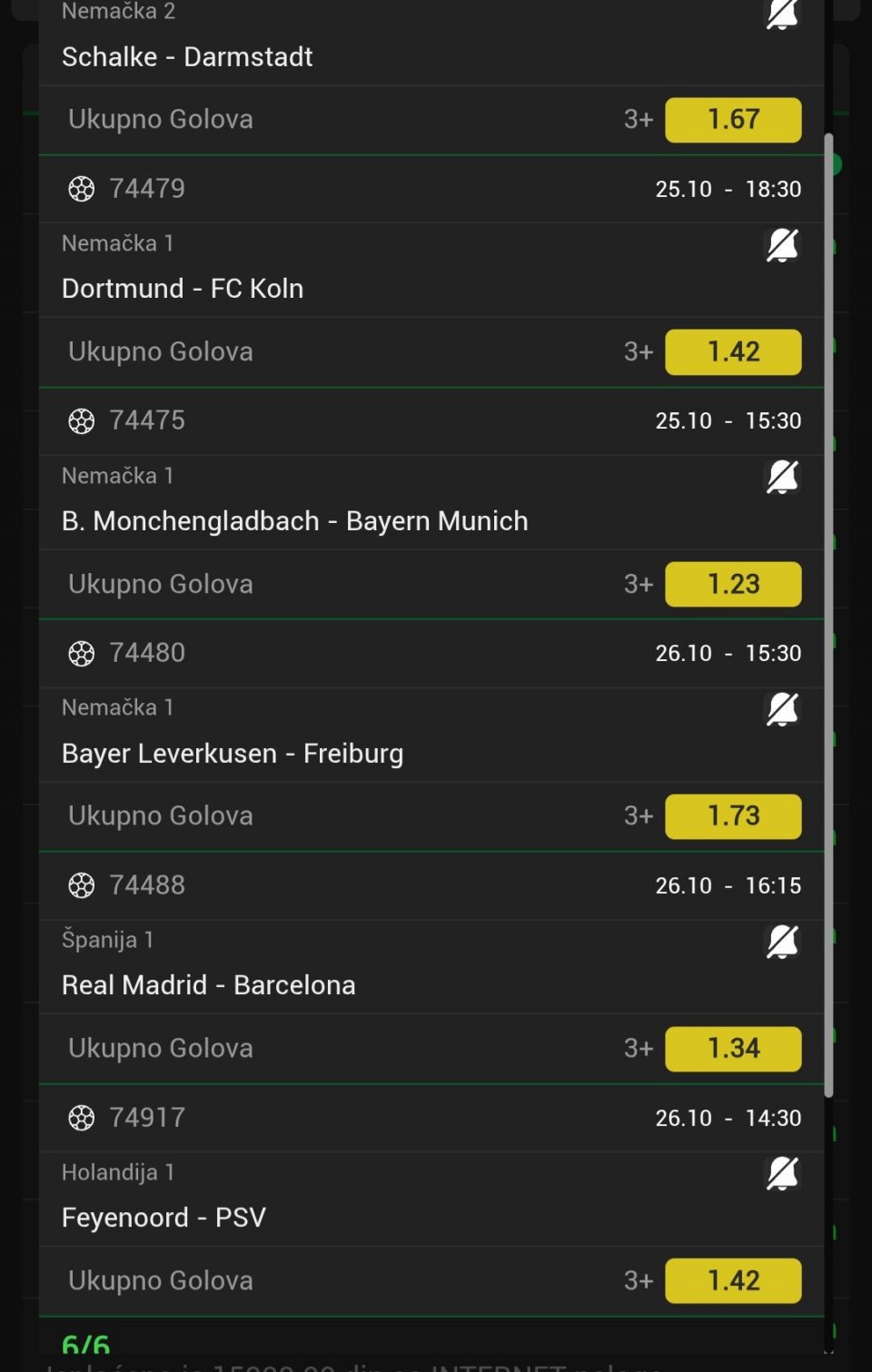Tap the 1.42 odds for Dortmund - FC Koln
872x1372 pixels.
[x=733, y=352]
